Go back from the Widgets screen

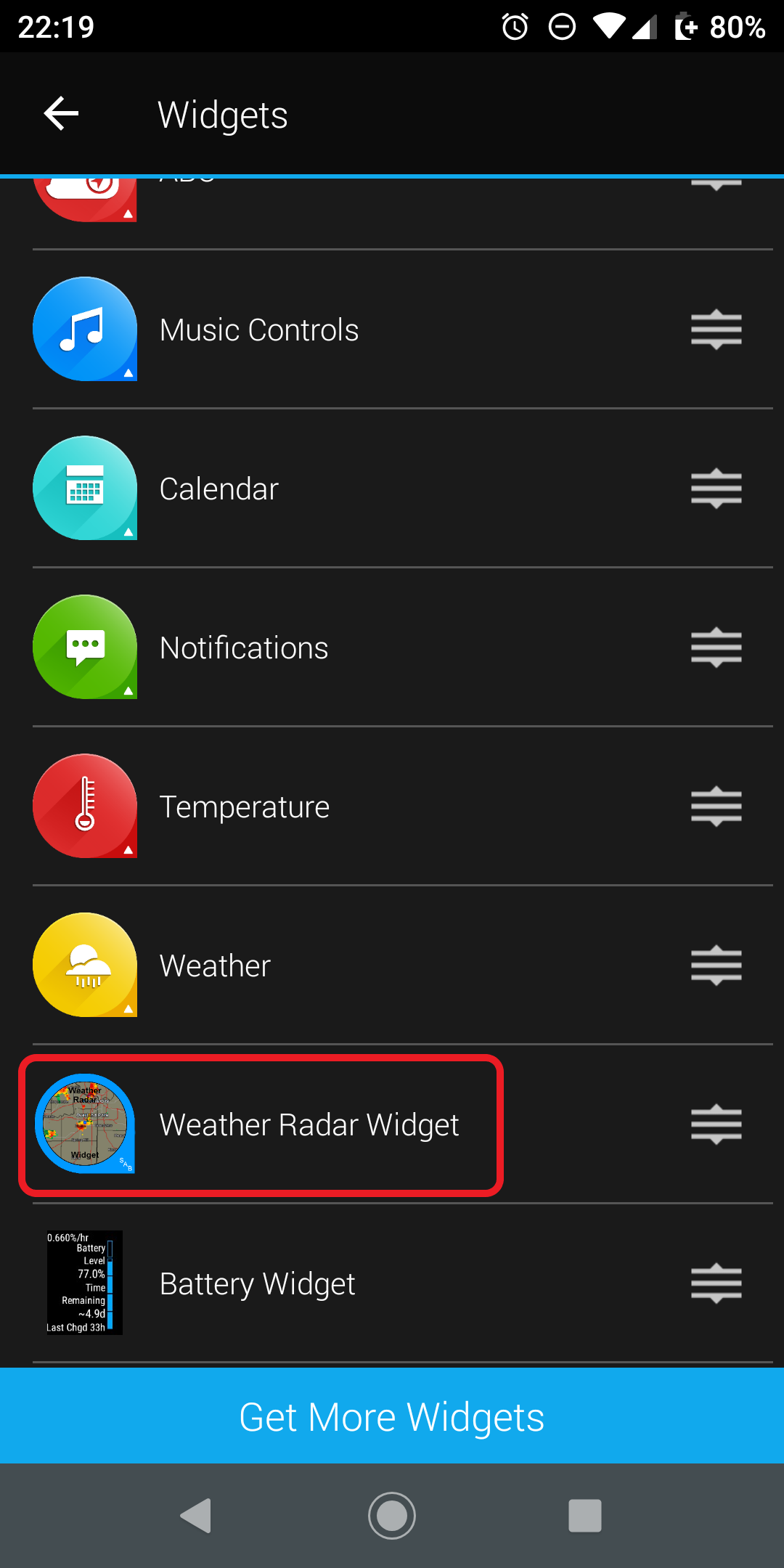tap(61, 114)
